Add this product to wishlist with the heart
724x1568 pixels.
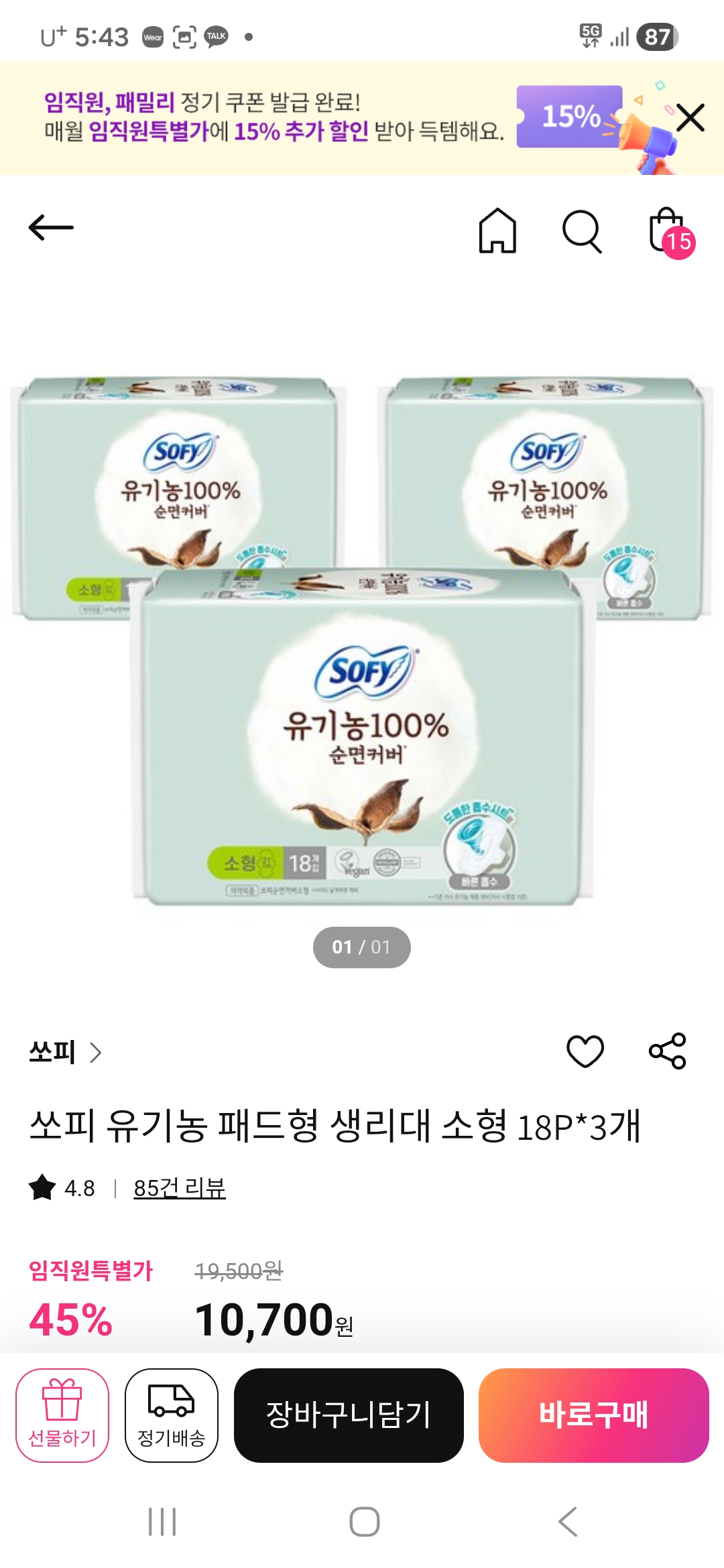coord(585,1051)
